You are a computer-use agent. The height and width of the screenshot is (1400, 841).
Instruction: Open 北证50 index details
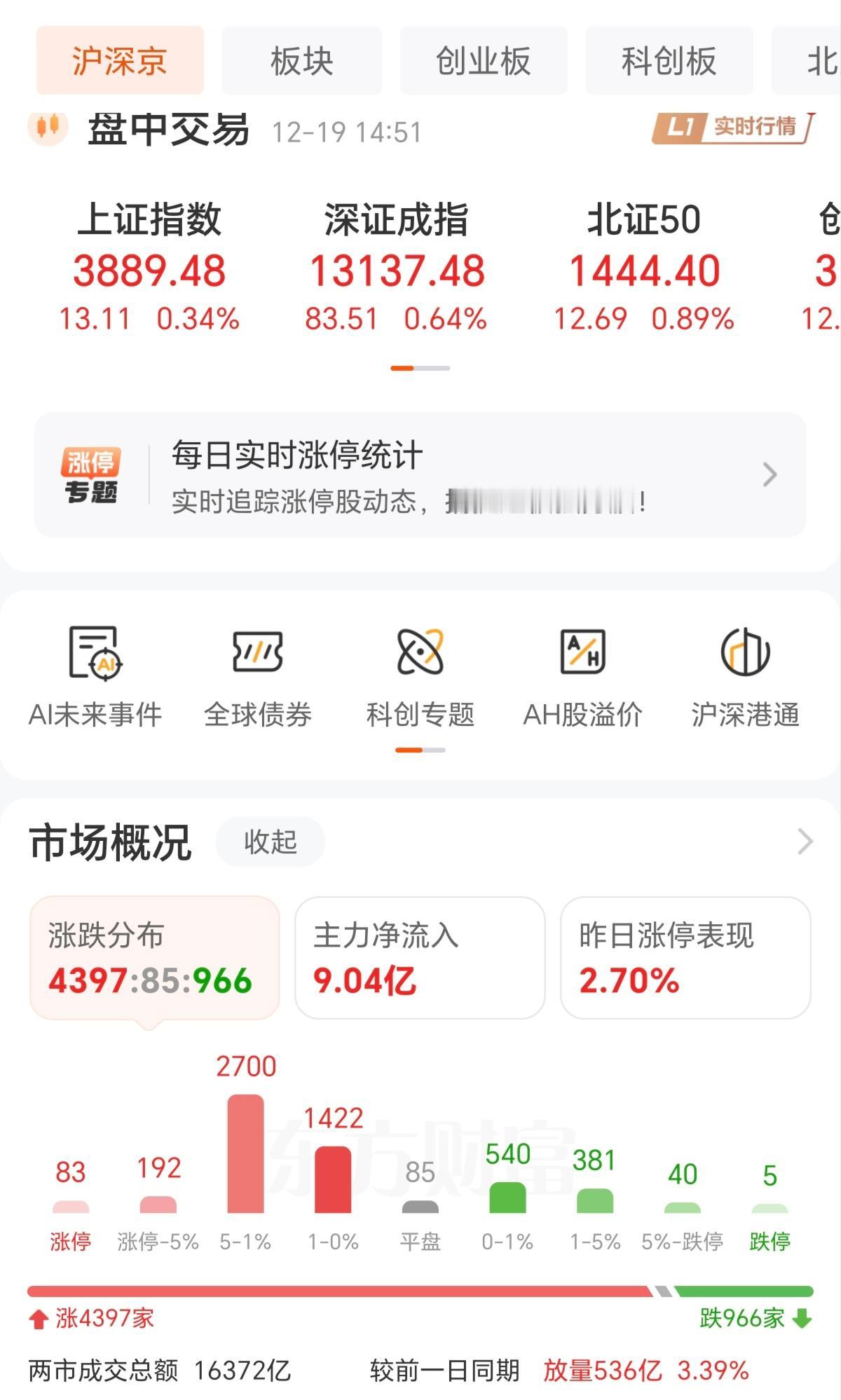click(x=645, y=266)
